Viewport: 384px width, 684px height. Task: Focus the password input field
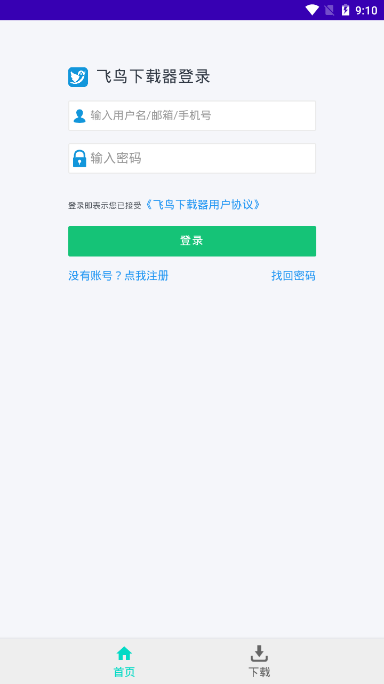point(192,158)
